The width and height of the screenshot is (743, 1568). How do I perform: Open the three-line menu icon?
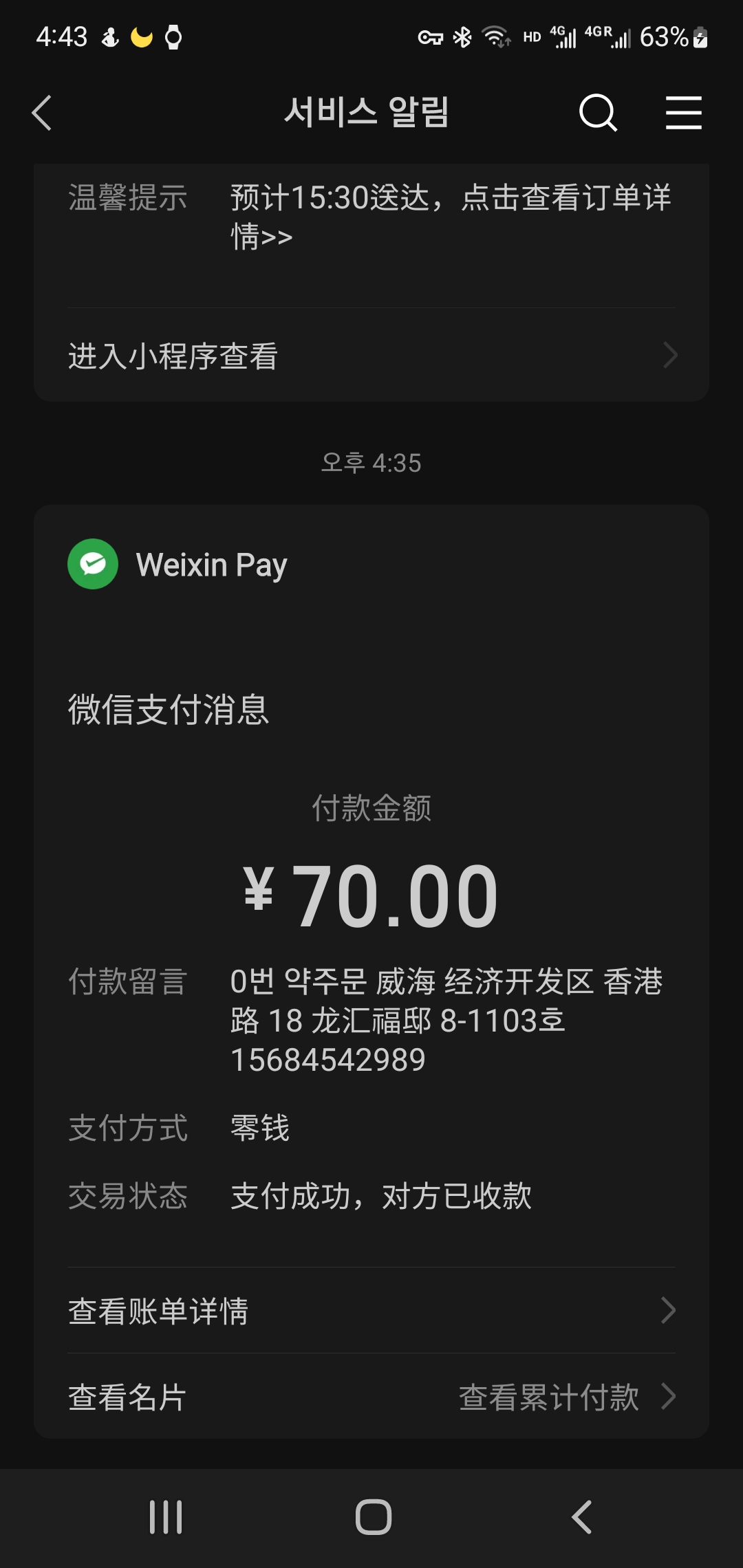[x=684, y=113]
